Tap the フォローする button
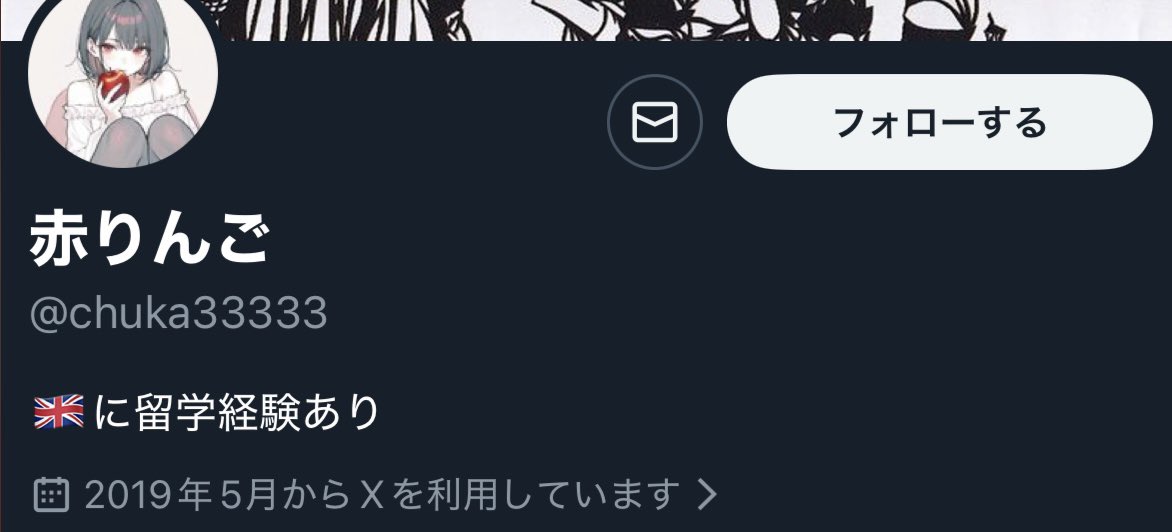The height and width of the screenshot is (532, 1172). coord(939,122)
